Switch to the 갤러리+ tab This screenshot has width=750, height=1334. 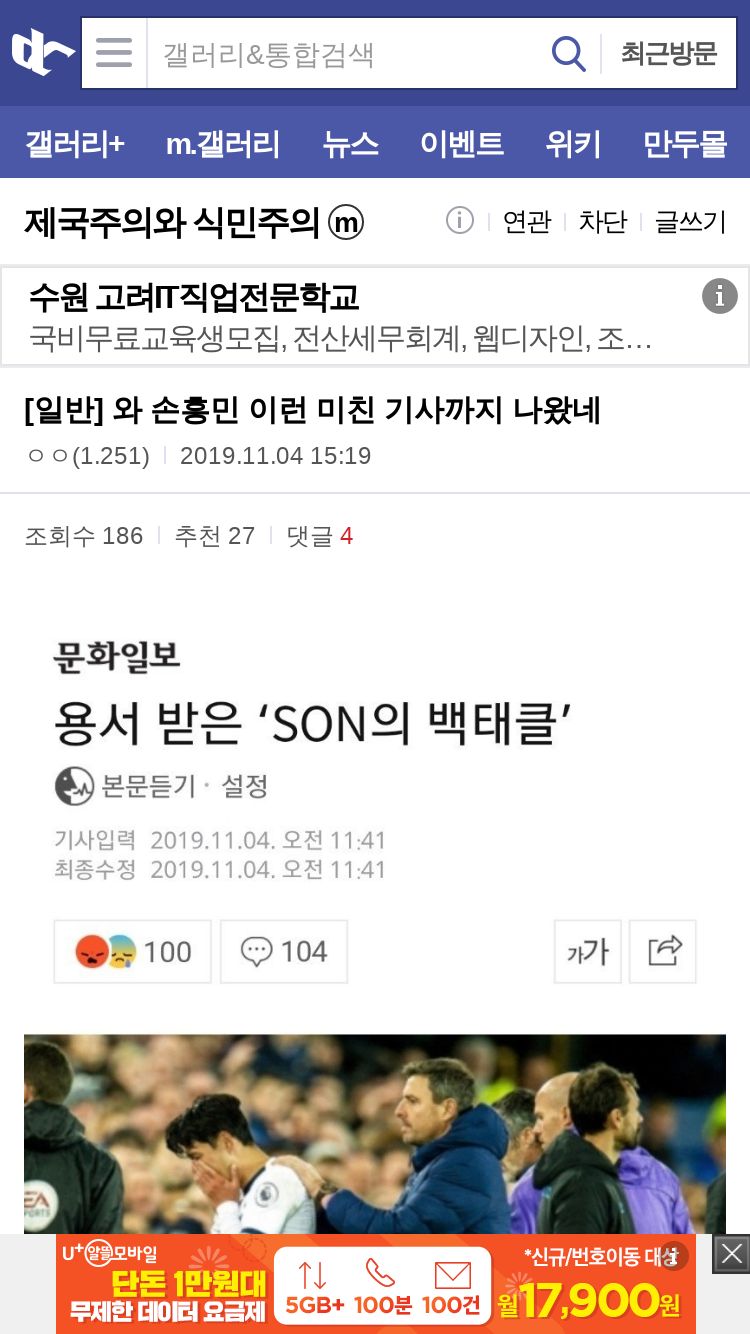(75, 144)
